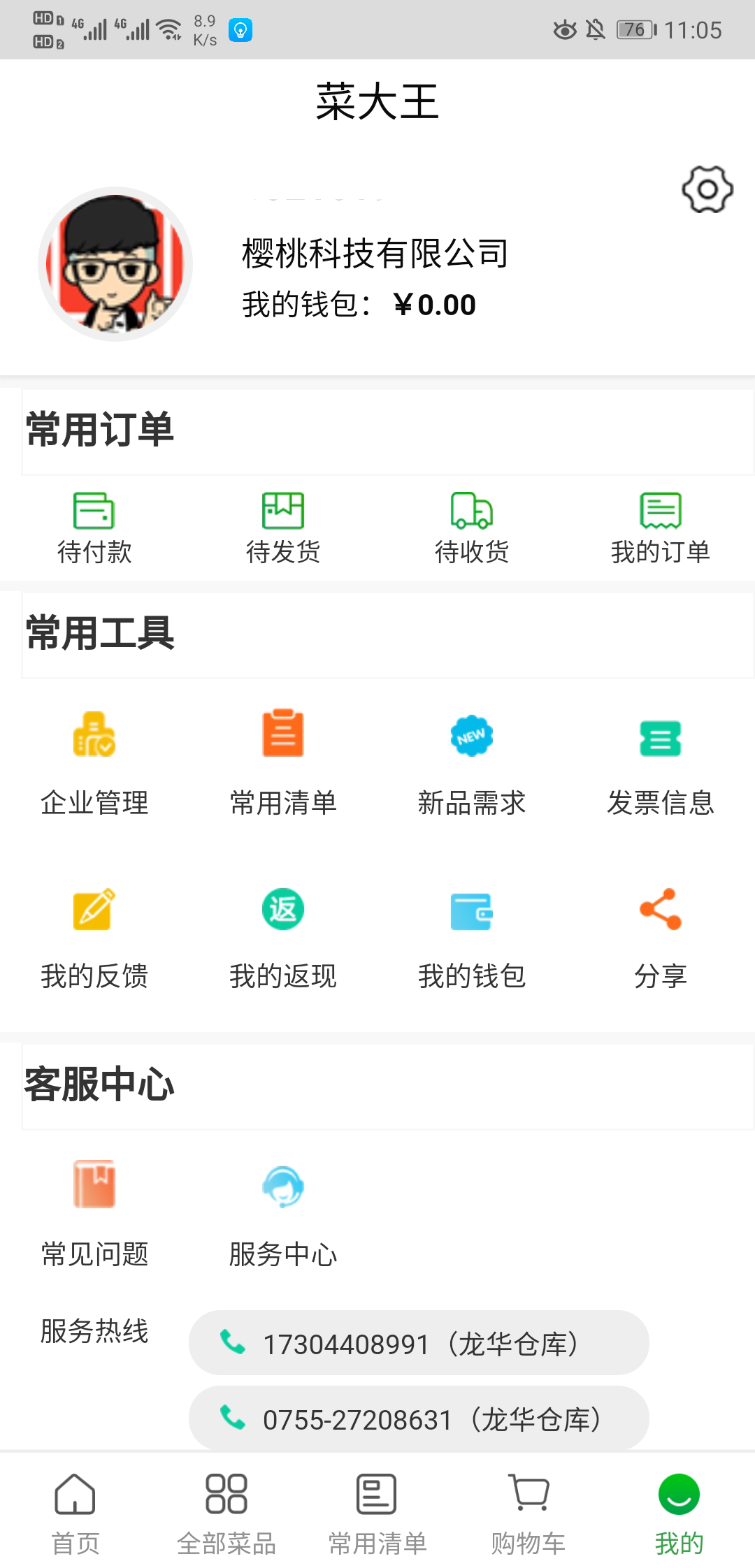Viewport: 755px width, 1568px height.
Task: Open 待付款 pending payment orders
Action: click(x=94, y=528)
